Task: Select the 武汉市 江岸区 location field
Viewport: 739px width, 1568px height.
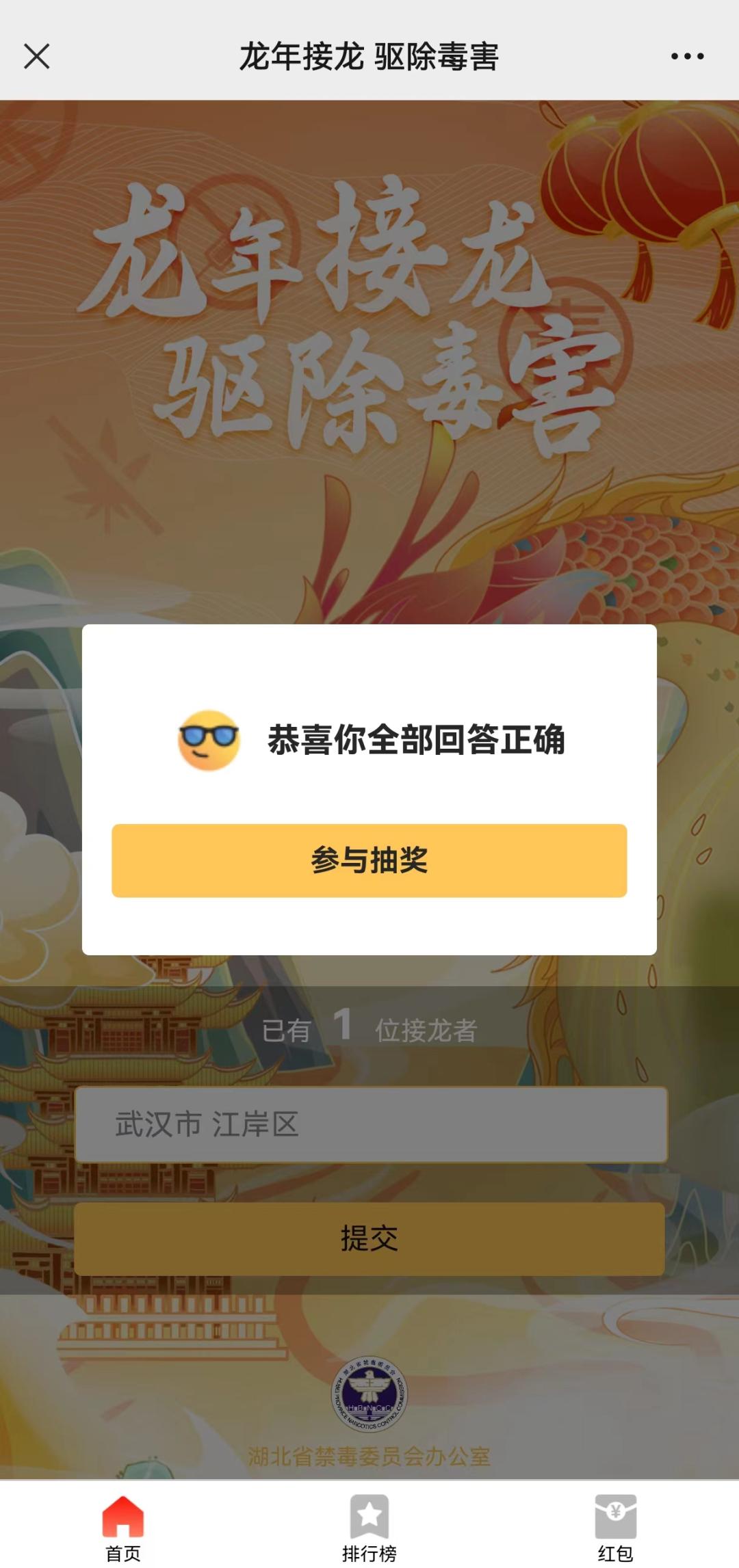Action: click(371, 1125)
